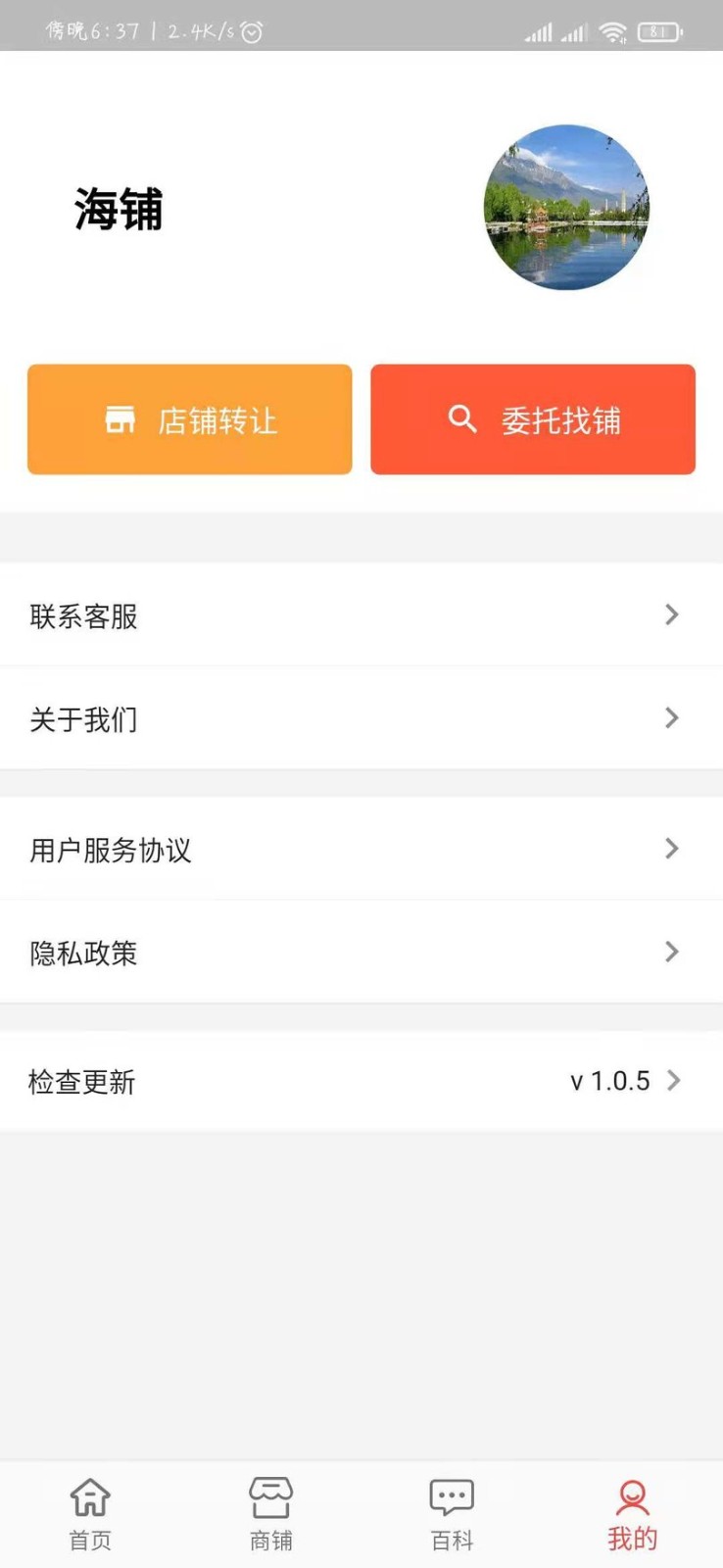This screenshot has height=1568, width=723.
Task: Tap the round profile avatar photo
Action: 566,207
